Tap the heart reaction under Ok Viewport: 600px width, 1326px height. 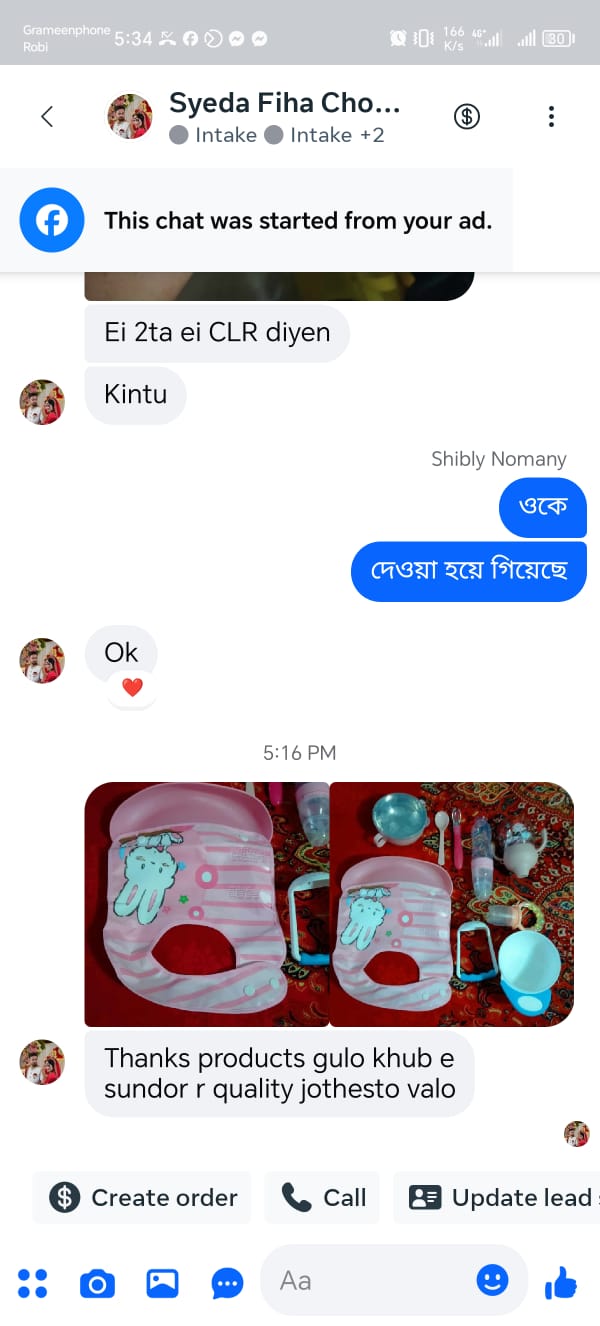(x=132, y=687)
